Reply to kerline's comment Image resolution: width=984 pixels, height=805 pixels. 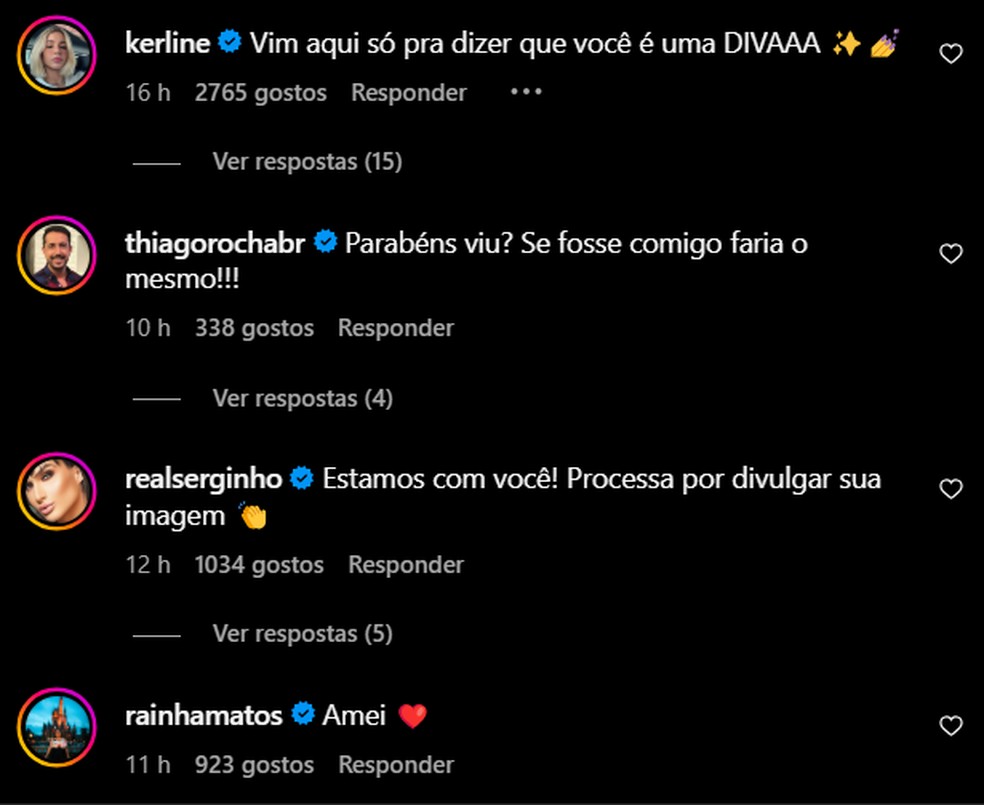click(x=408, y=93)
